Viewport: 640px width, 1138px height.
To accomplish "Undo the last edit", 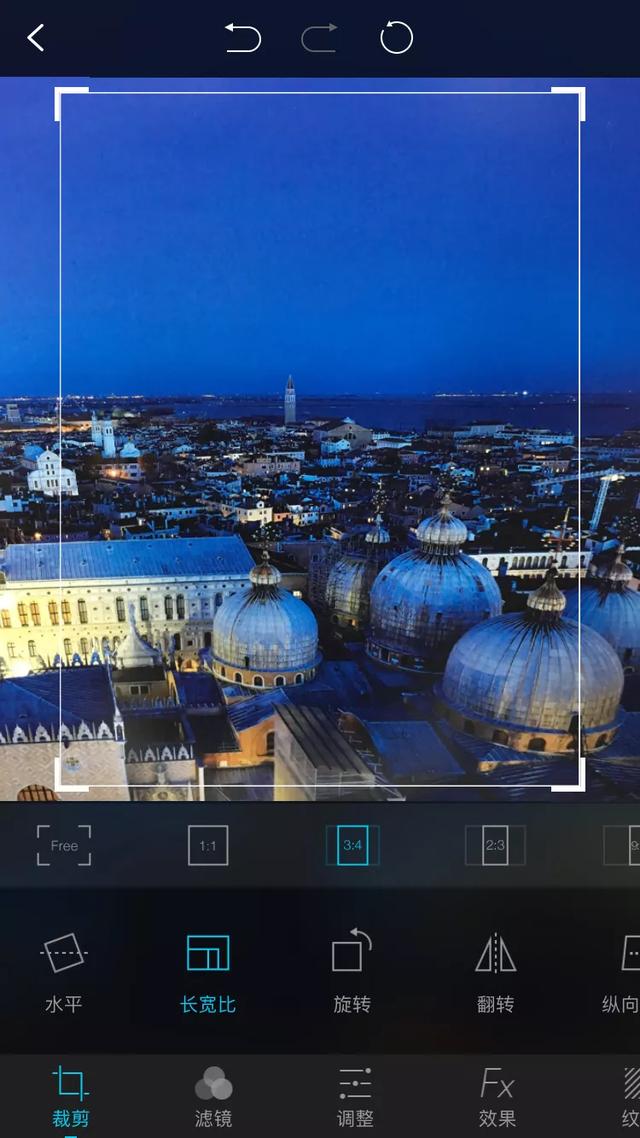I will [242, 38].
